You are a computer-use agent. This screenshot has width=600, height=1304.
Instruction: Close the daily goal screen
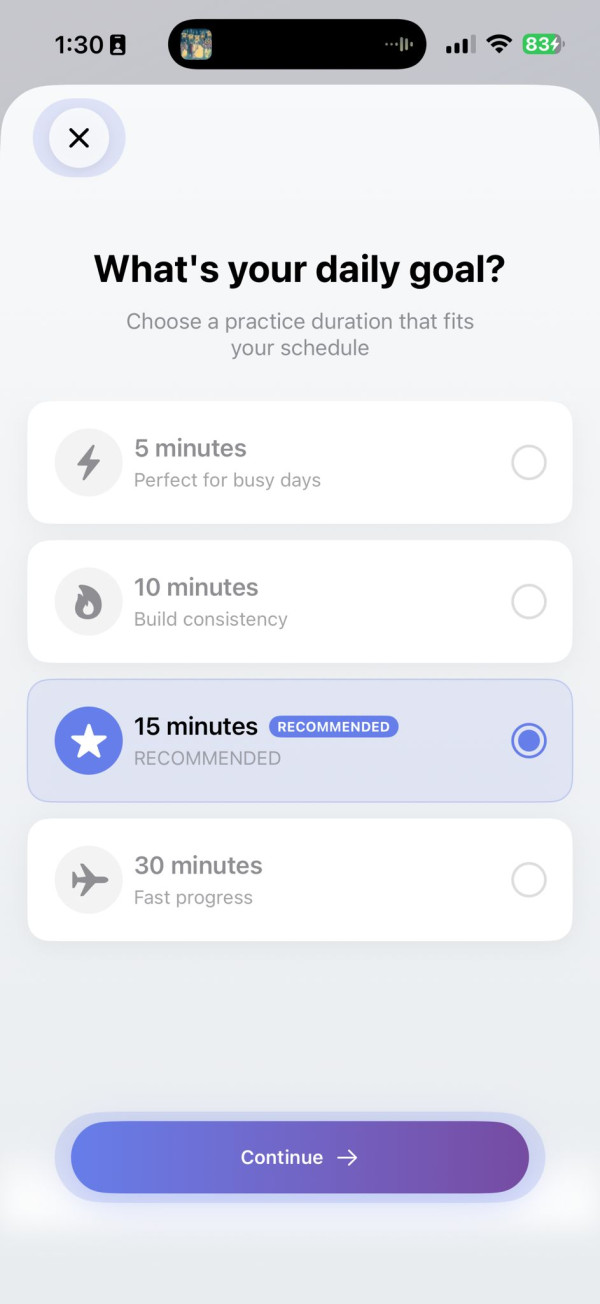point(79,138)
